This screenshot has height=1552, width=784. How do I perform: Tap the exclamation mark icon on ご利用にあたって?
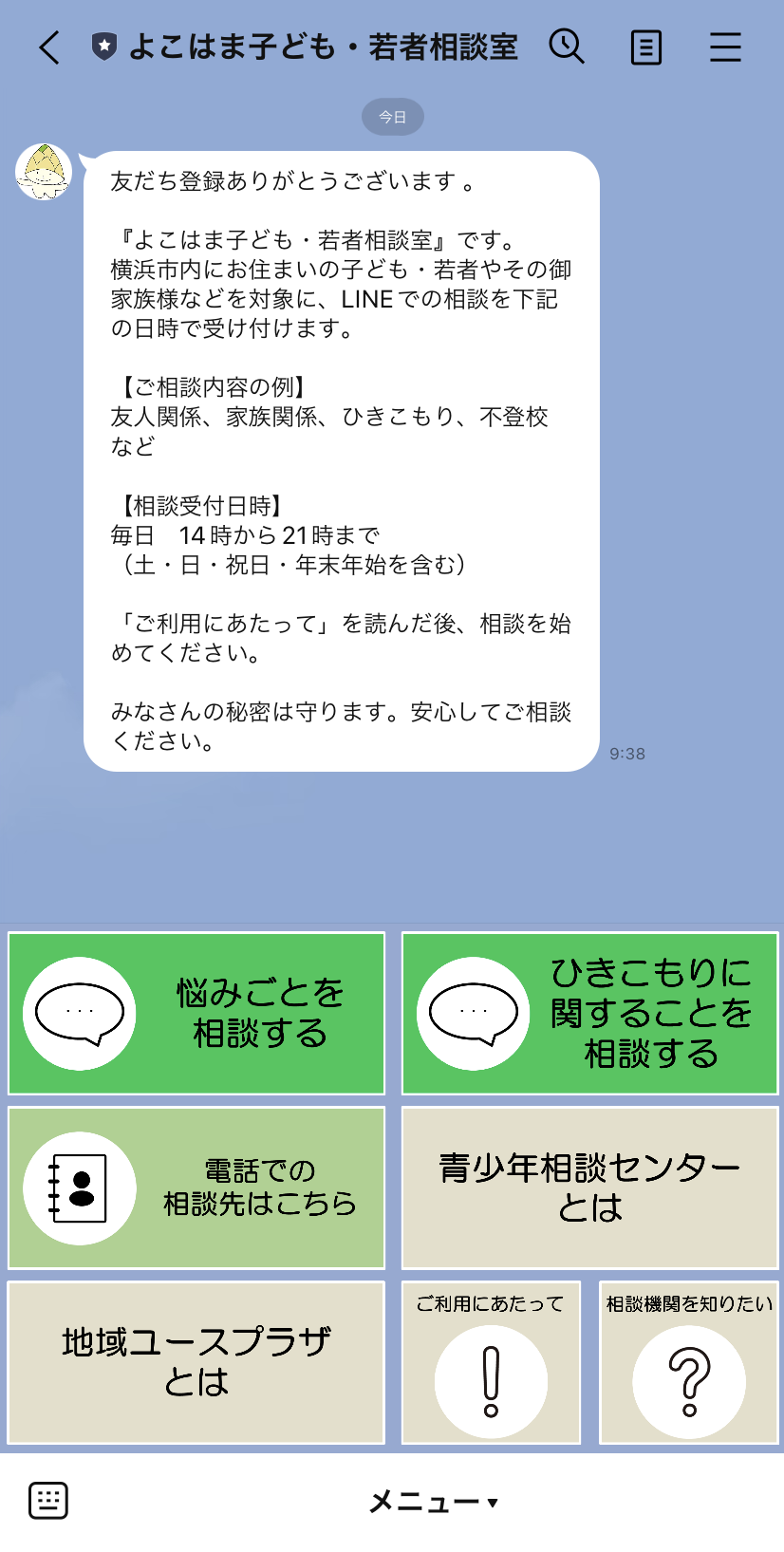[490, 1381]
